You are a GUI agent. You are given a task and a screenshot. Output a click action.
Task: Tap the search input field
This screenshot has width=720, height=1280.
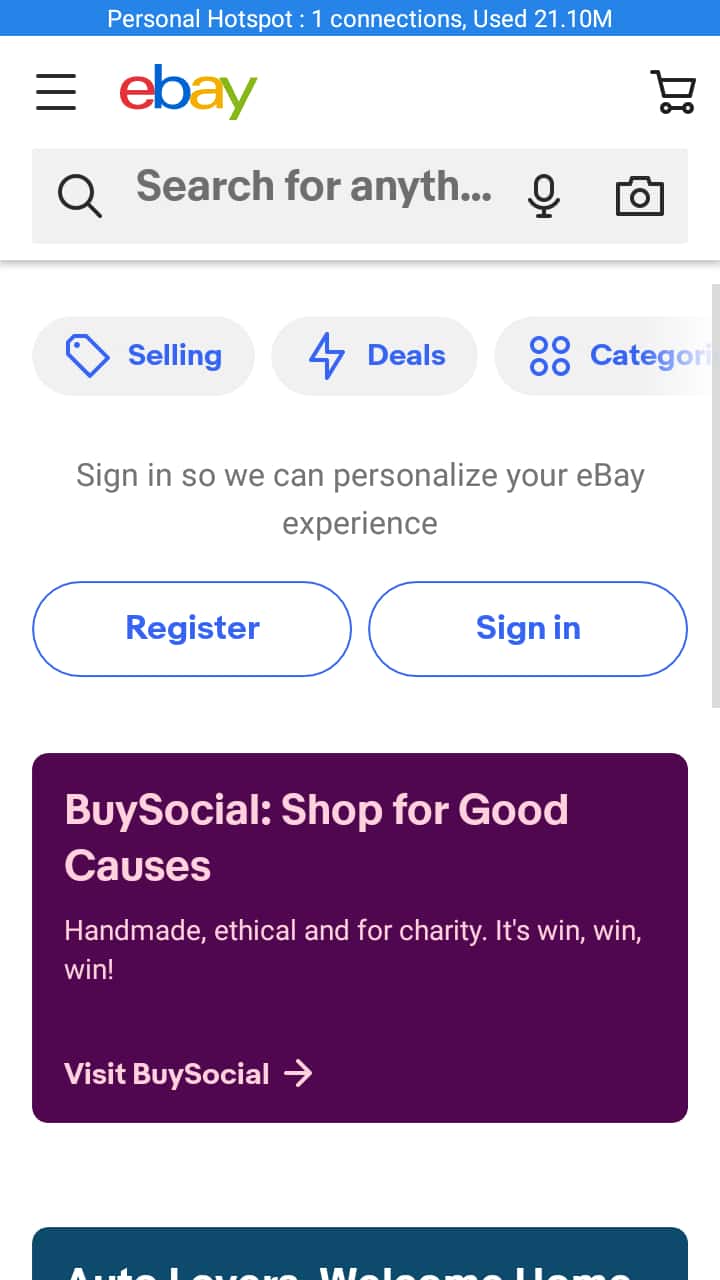315,186
